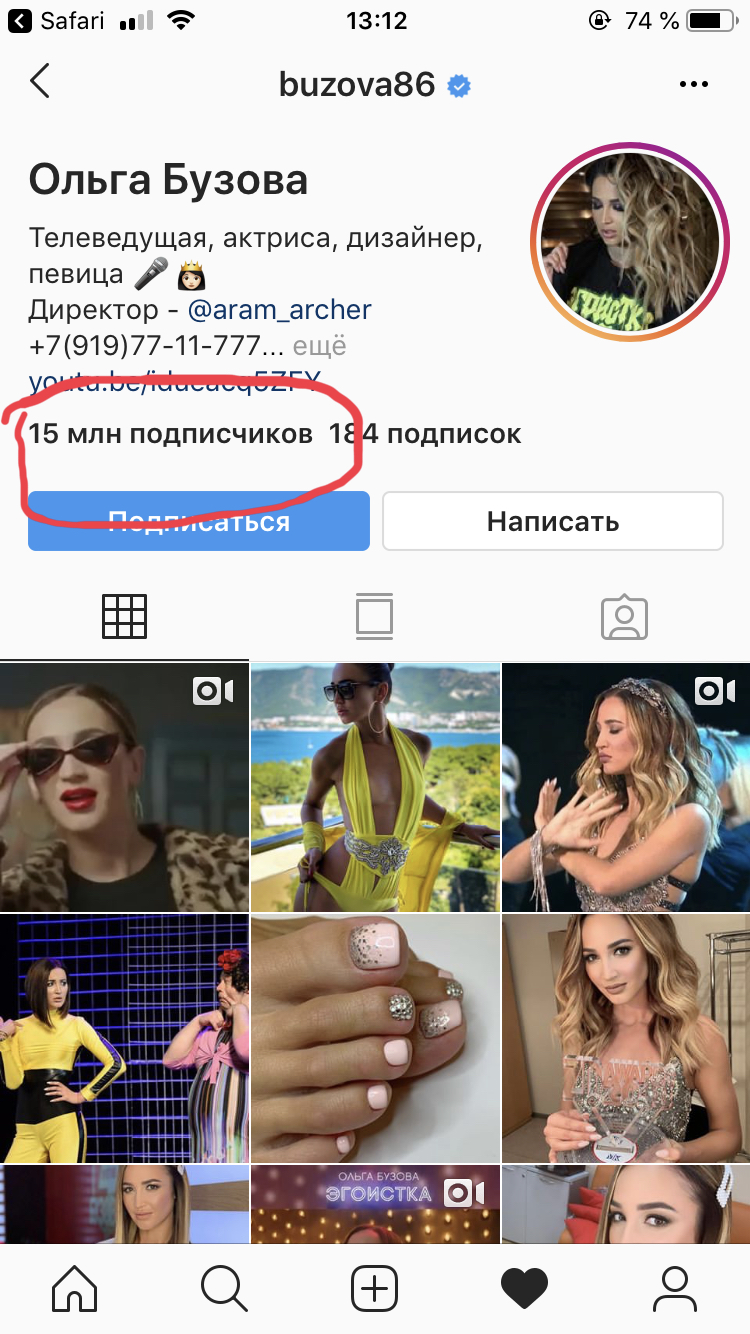Open the pedicure nails photo post

point(375,1038)
